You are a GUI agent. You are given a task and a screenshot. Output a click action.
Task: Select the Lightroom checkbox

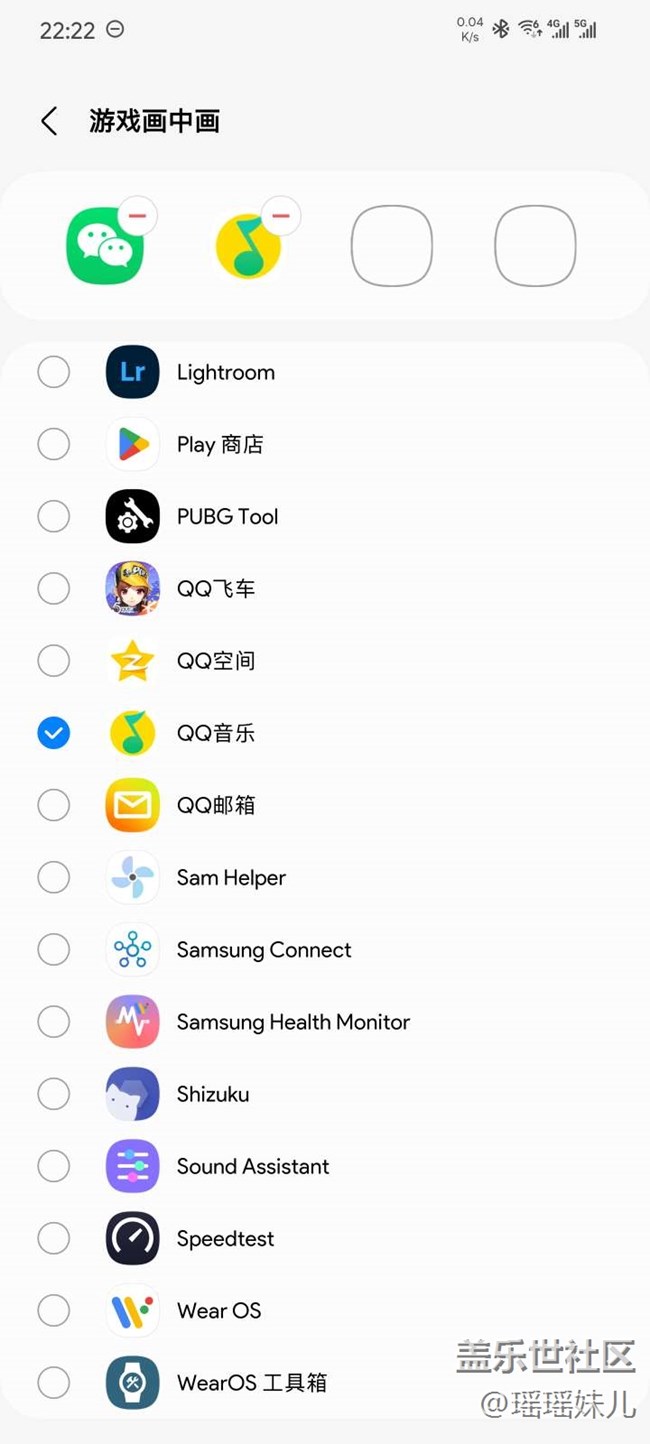point(54,372)
